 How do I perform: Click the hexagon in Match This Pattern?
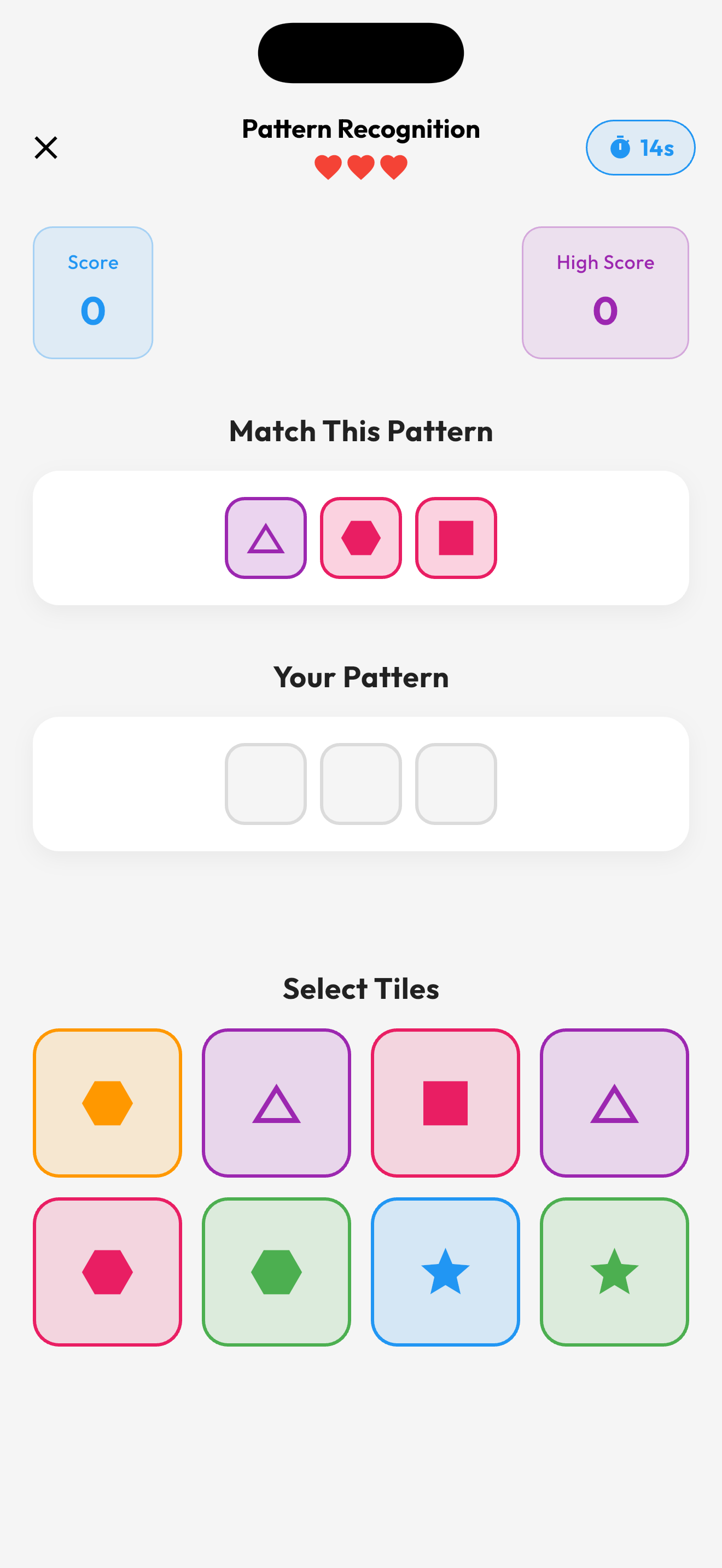(x=360, y=537)
